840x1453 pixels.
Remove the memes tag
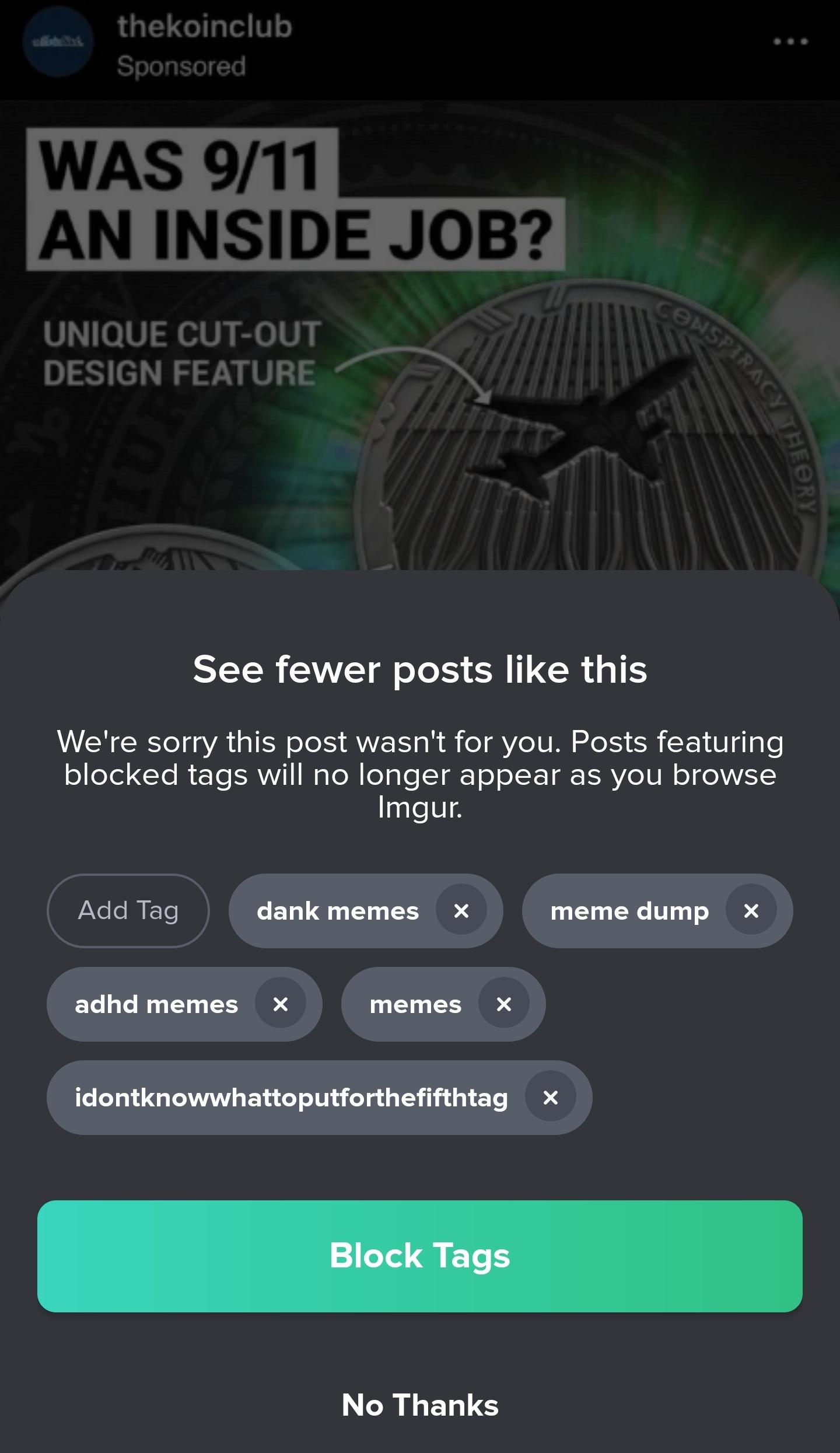pyautogui.click(x=504, y=1004)
